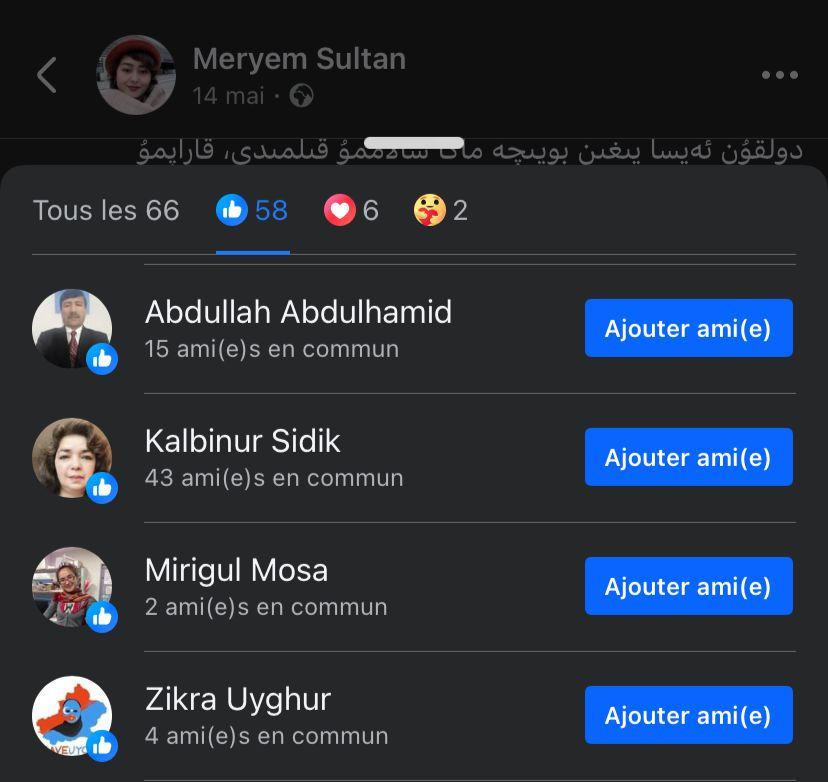Viewport: 828px width, 782px height.
Task: Go back using the top-left arrow
Action: [x=46, y=75]
